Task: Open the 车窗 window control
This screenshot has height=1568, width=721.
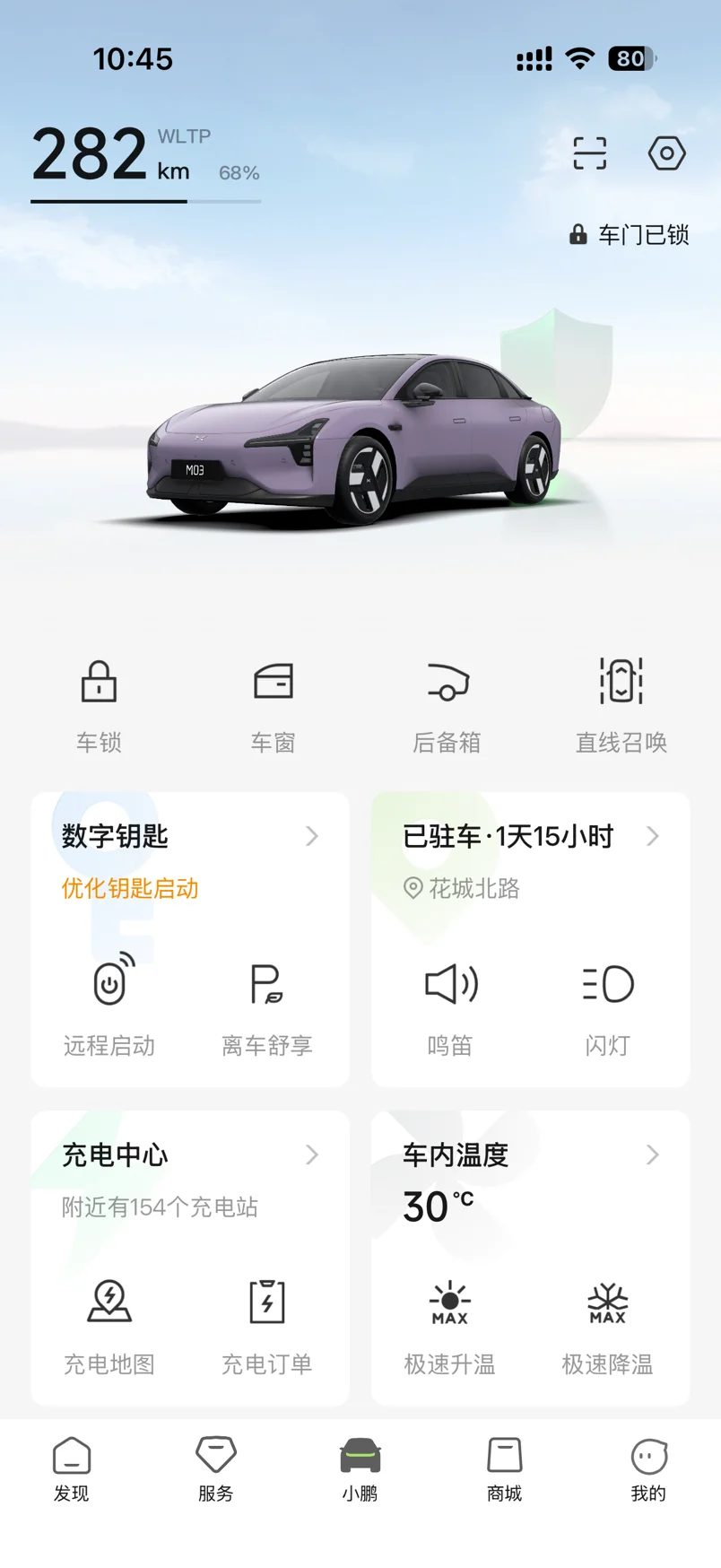Action: point(273,702)
